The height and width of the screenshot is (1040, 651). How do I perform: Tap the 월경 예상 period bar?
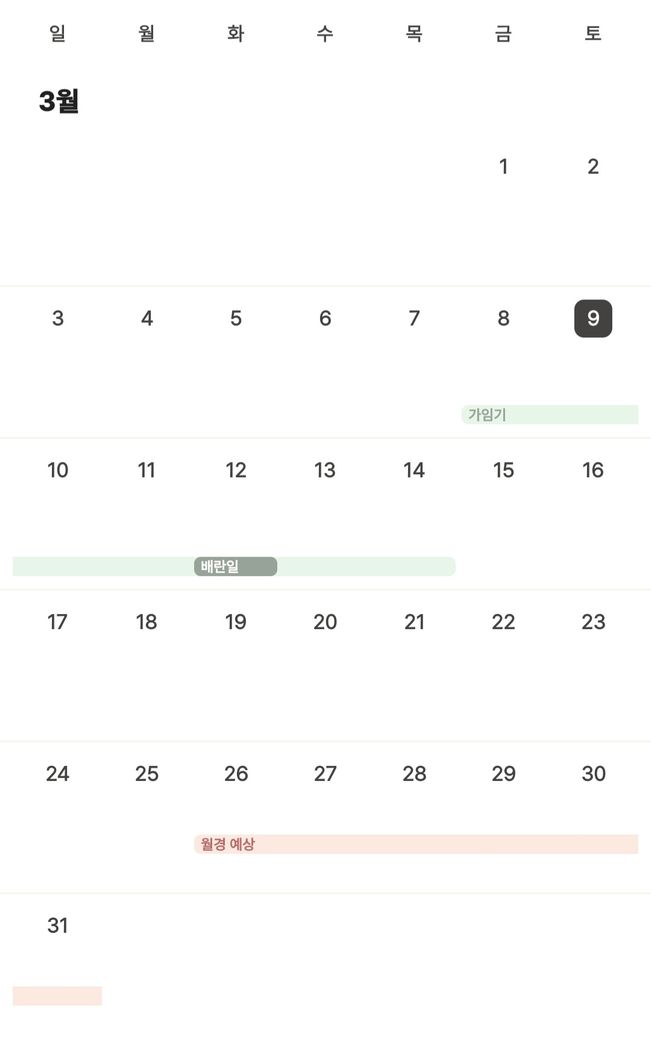tap(416, 844)
